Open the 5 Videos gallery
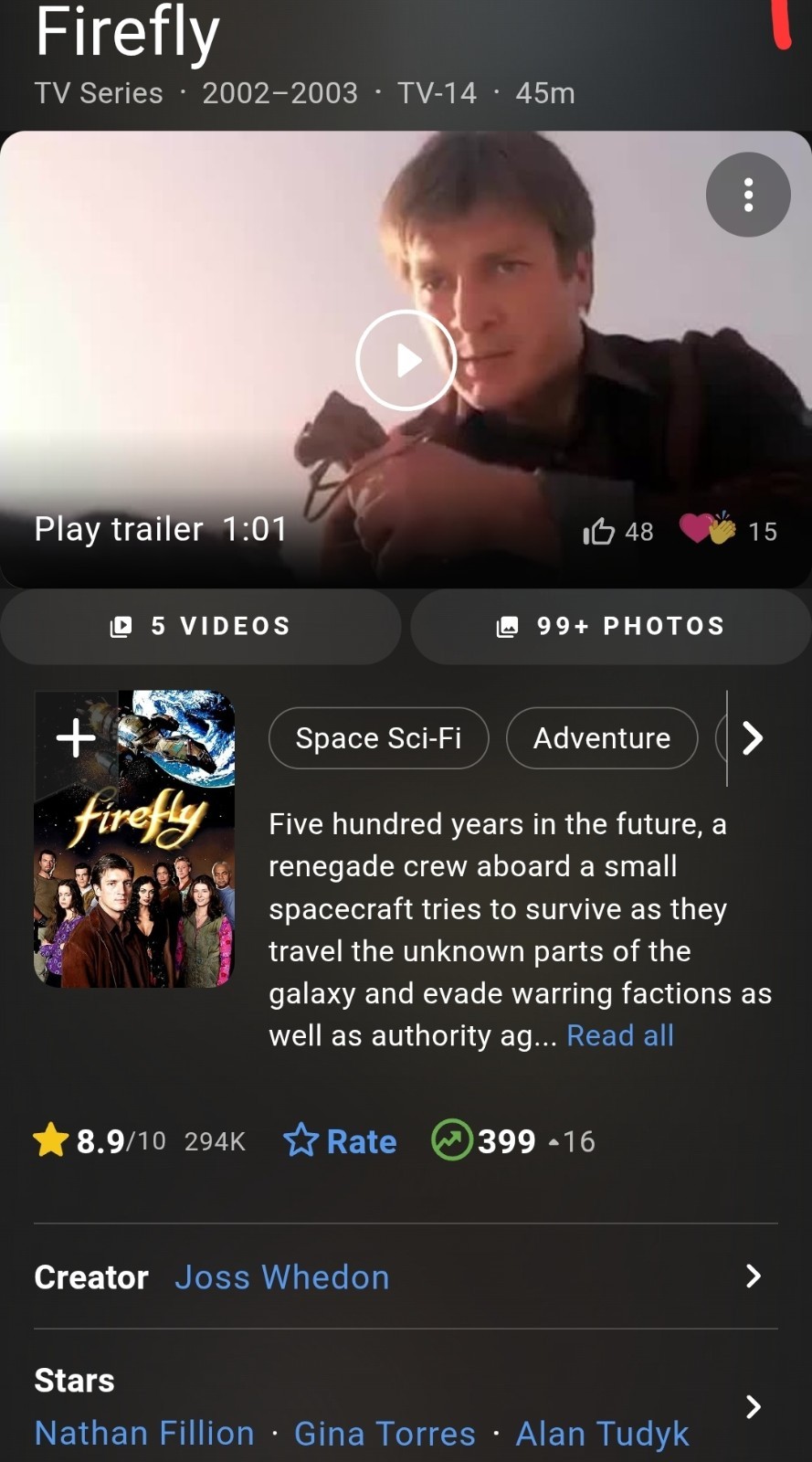Image resolution: width=812 pixels, height=1462 pixels. [201, 626]
